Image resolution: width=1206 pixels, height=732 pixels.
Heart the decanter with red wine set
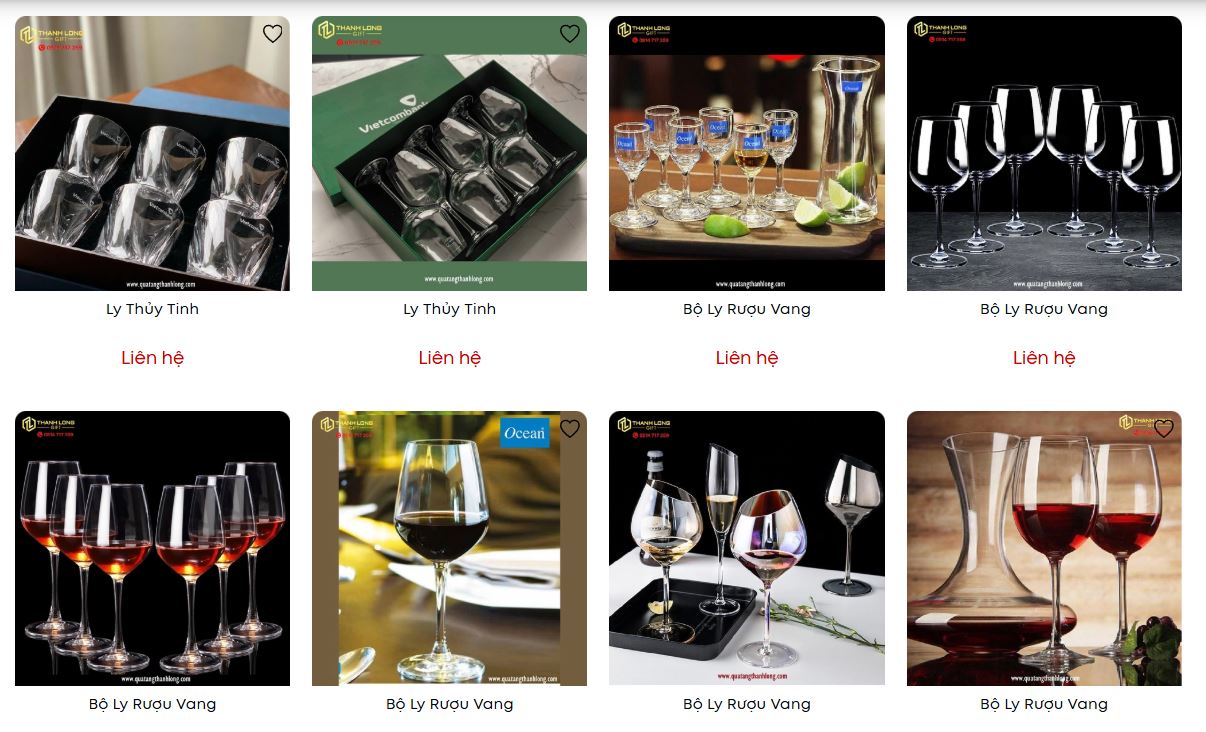click(x=1164, y=429)
